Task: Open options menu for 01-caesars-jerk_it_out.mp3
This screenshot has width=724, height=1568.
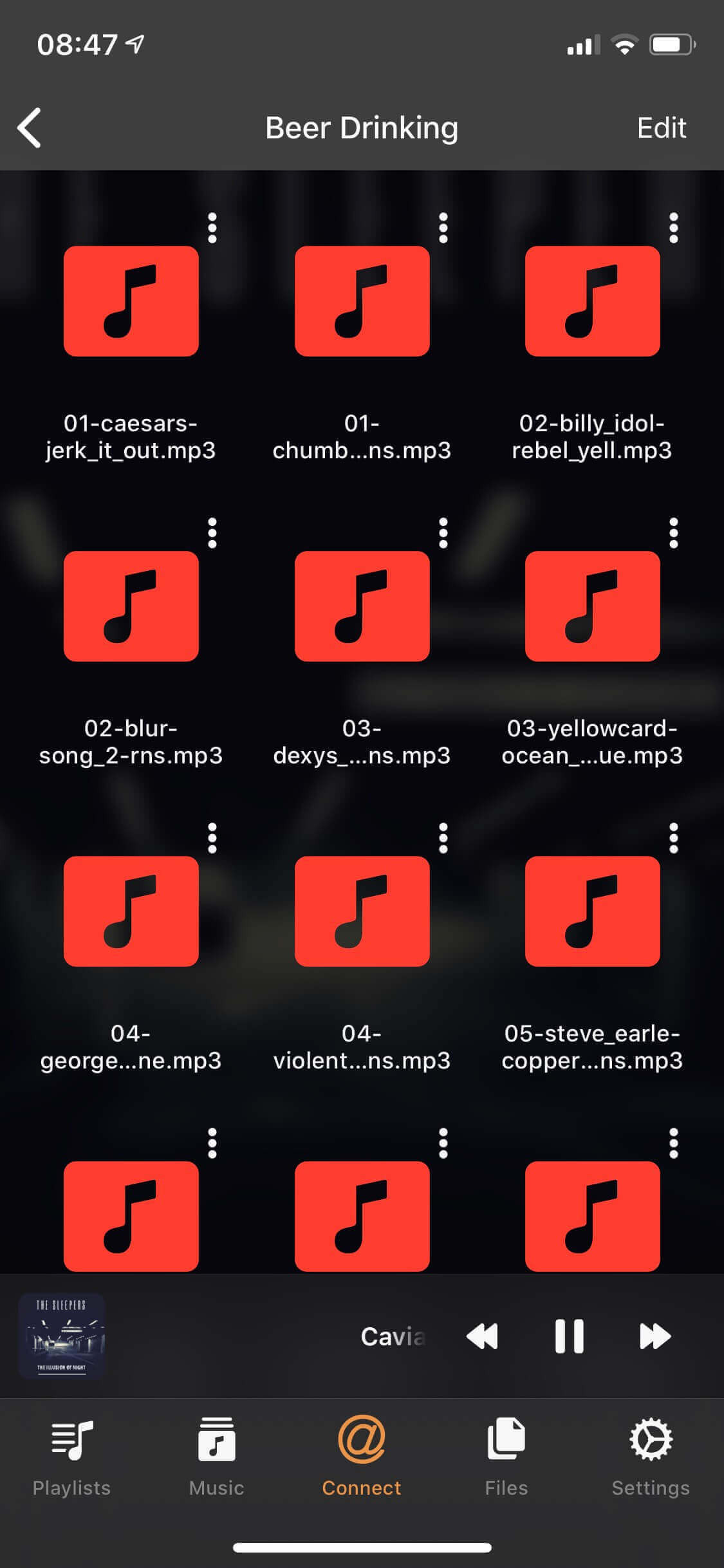Action: click(x=212, y=227)
